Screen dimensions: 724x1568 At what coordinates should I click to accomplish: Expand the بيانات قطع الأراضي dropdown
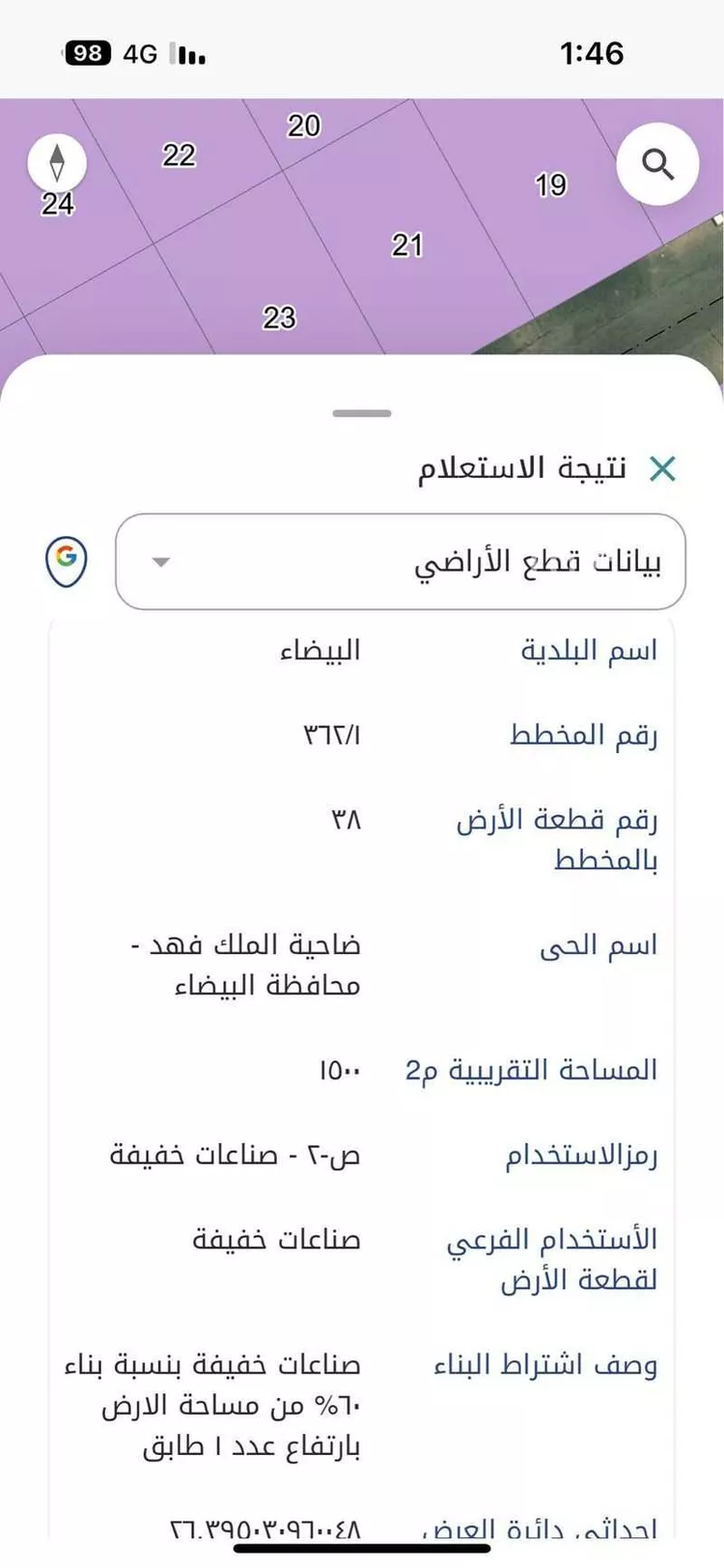click(400, 560)
